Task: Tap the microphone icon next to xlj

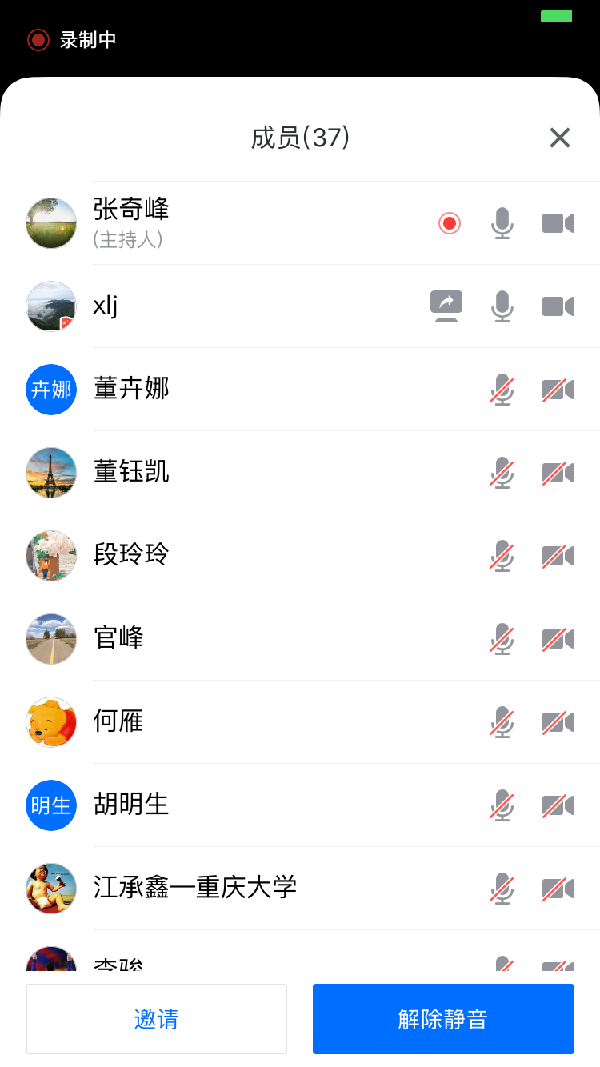Action: (x=502, y=306)
